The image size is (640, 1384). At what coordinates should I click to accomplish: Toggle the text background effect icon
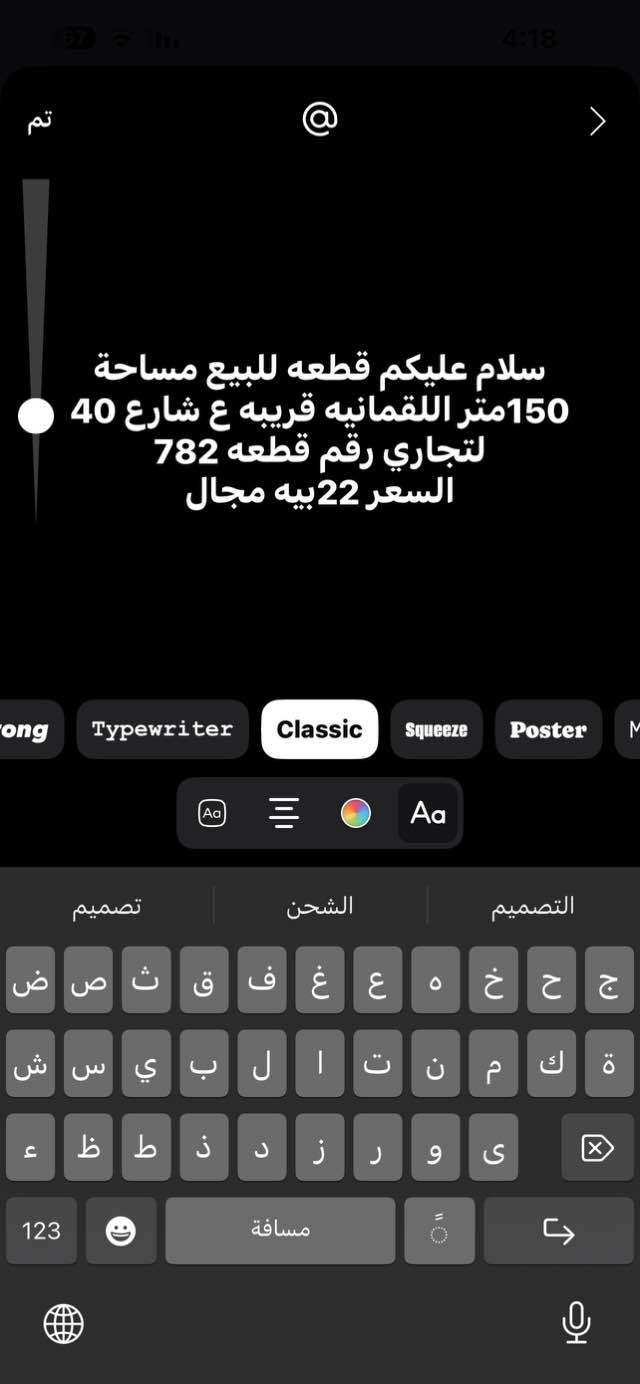pyautogui.click(x=212, y=813)
